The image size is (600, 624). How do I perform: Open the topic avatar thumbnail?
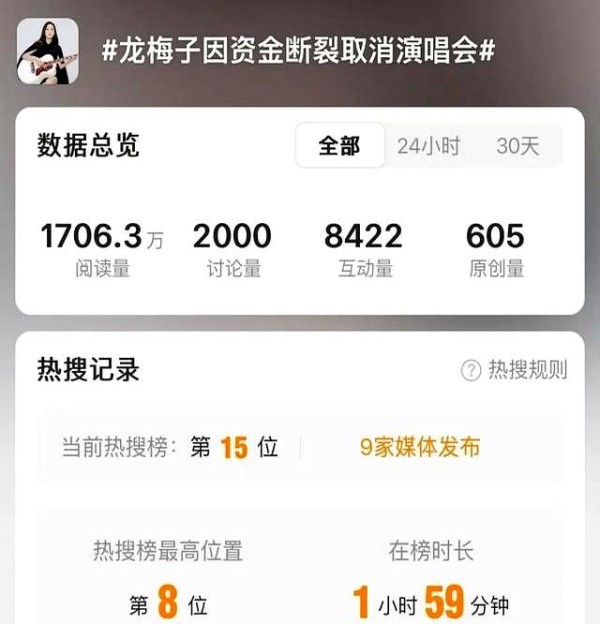[49, 50]
